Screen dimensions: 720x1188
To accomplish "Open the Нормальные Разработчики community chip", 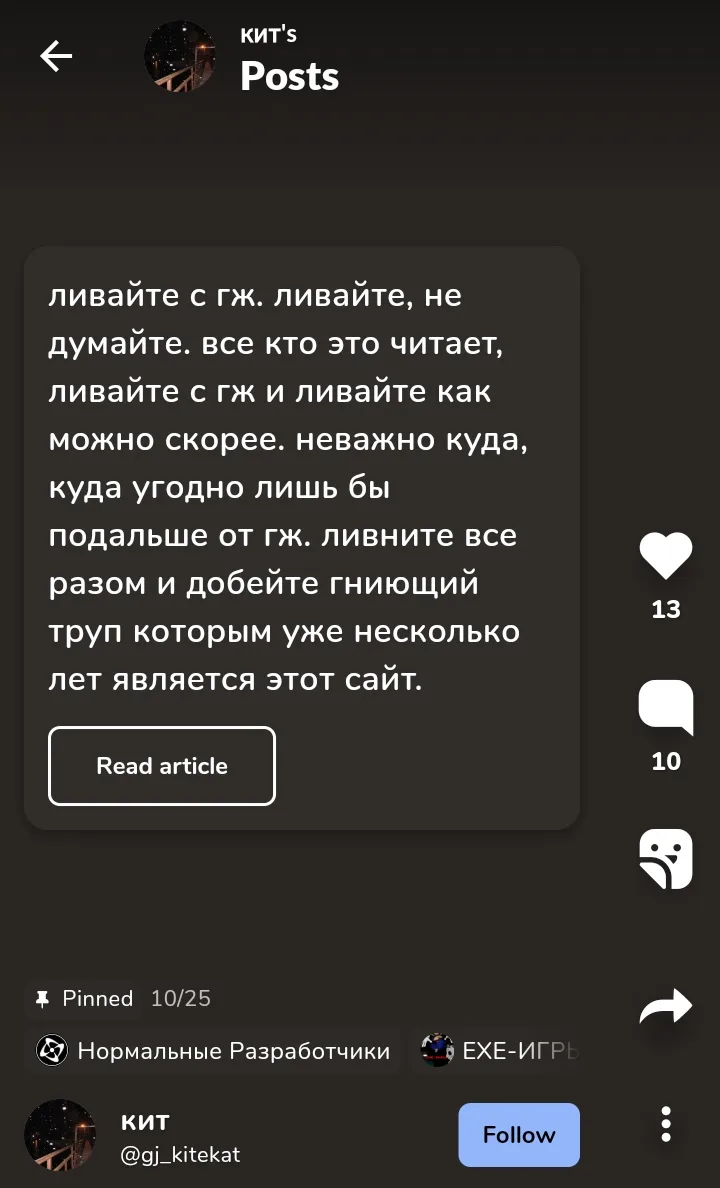I will [x=213, y=1051].
